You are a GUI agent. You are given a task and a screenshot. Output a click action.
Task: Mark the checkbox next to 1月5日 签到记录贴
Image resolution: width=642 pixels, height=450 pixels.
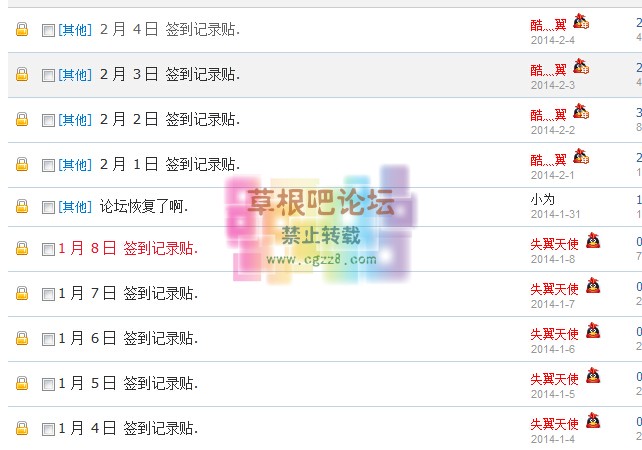[x=48, y=383]
